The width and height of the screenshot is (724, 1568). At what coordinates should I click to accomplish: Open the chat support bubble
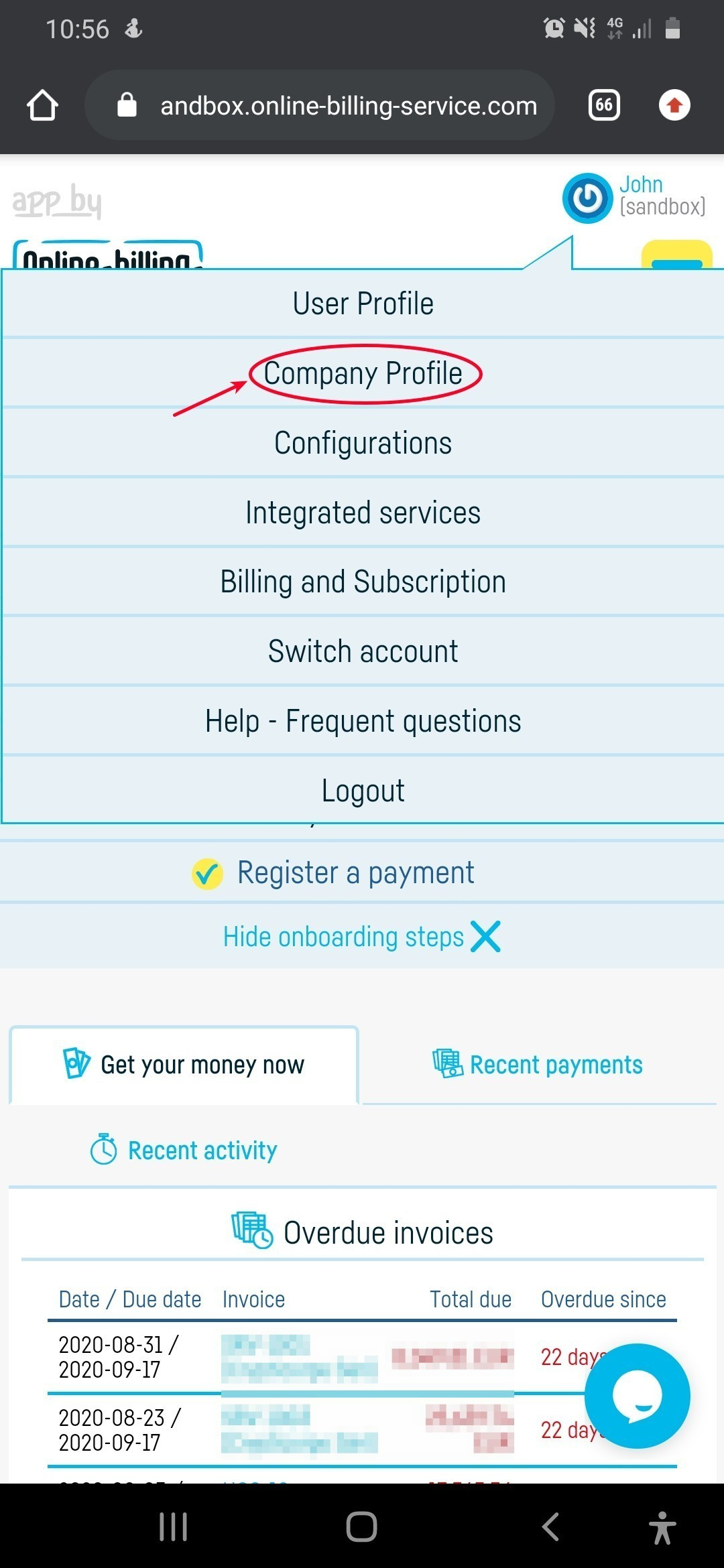click(x=637, y=1395)
